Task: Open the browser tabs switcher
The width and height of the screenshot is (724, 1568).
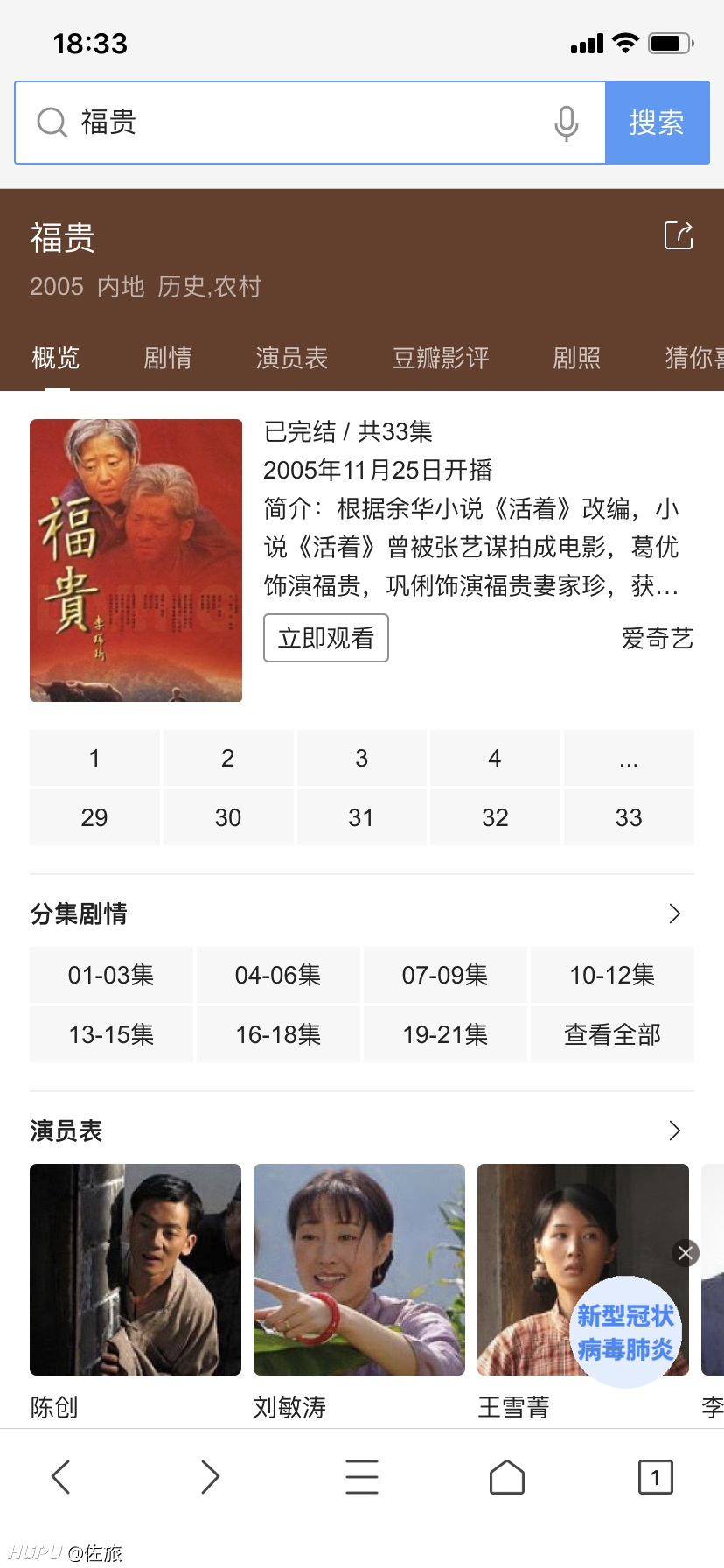Action: pyautogui.click(x=656, y=1477)
